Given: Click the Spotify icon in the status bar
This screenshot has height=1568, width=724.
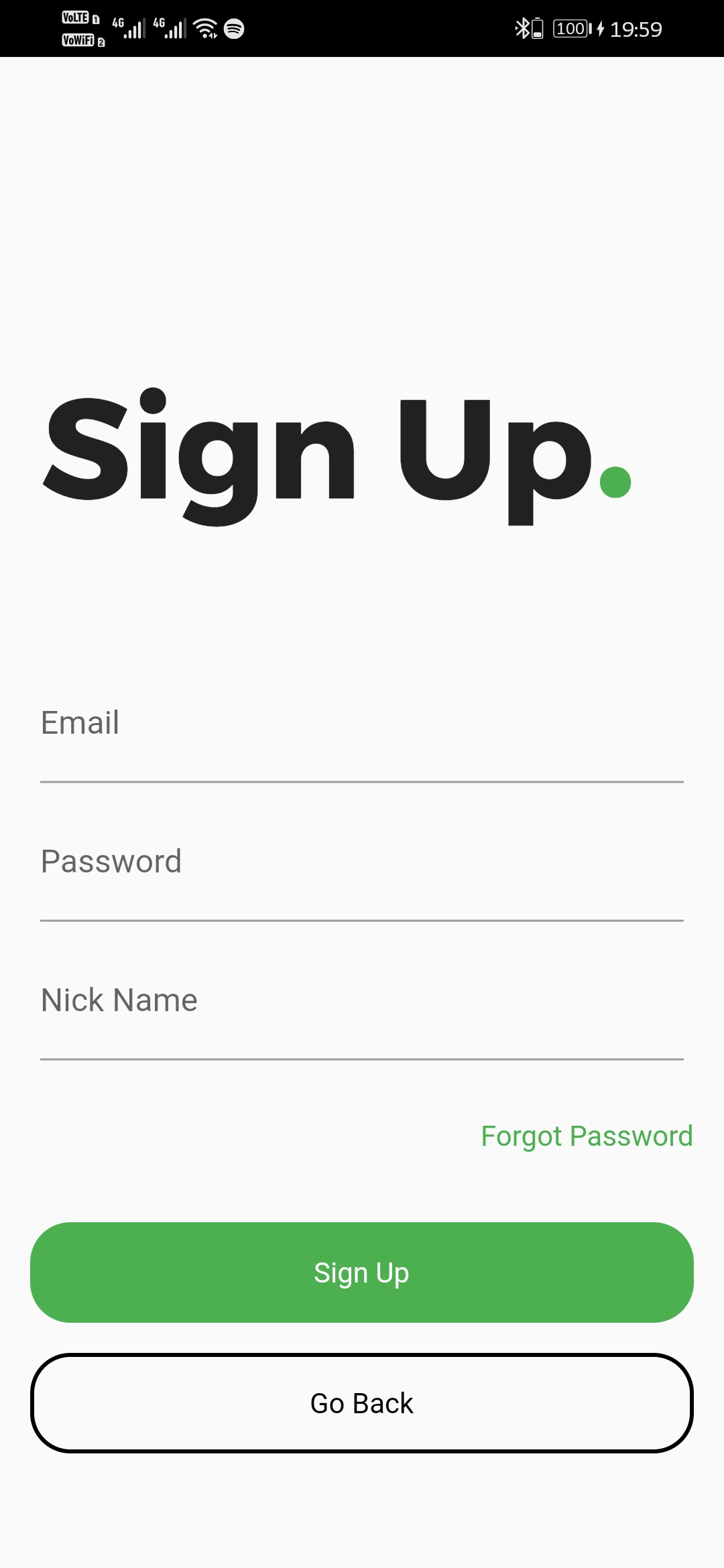Looking at the screenshot, I should (x=233, y=28).
